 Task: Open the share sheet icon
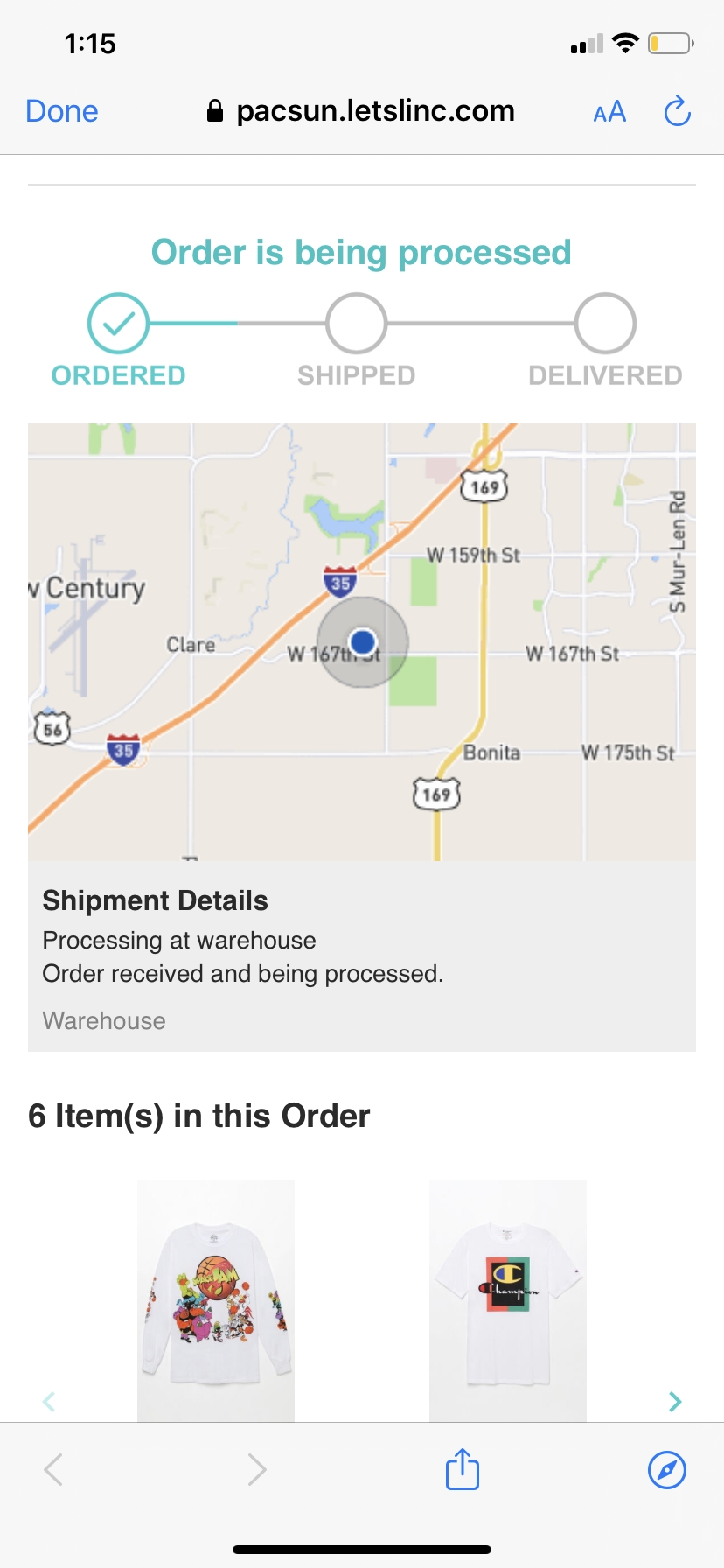click(461, 1470)
